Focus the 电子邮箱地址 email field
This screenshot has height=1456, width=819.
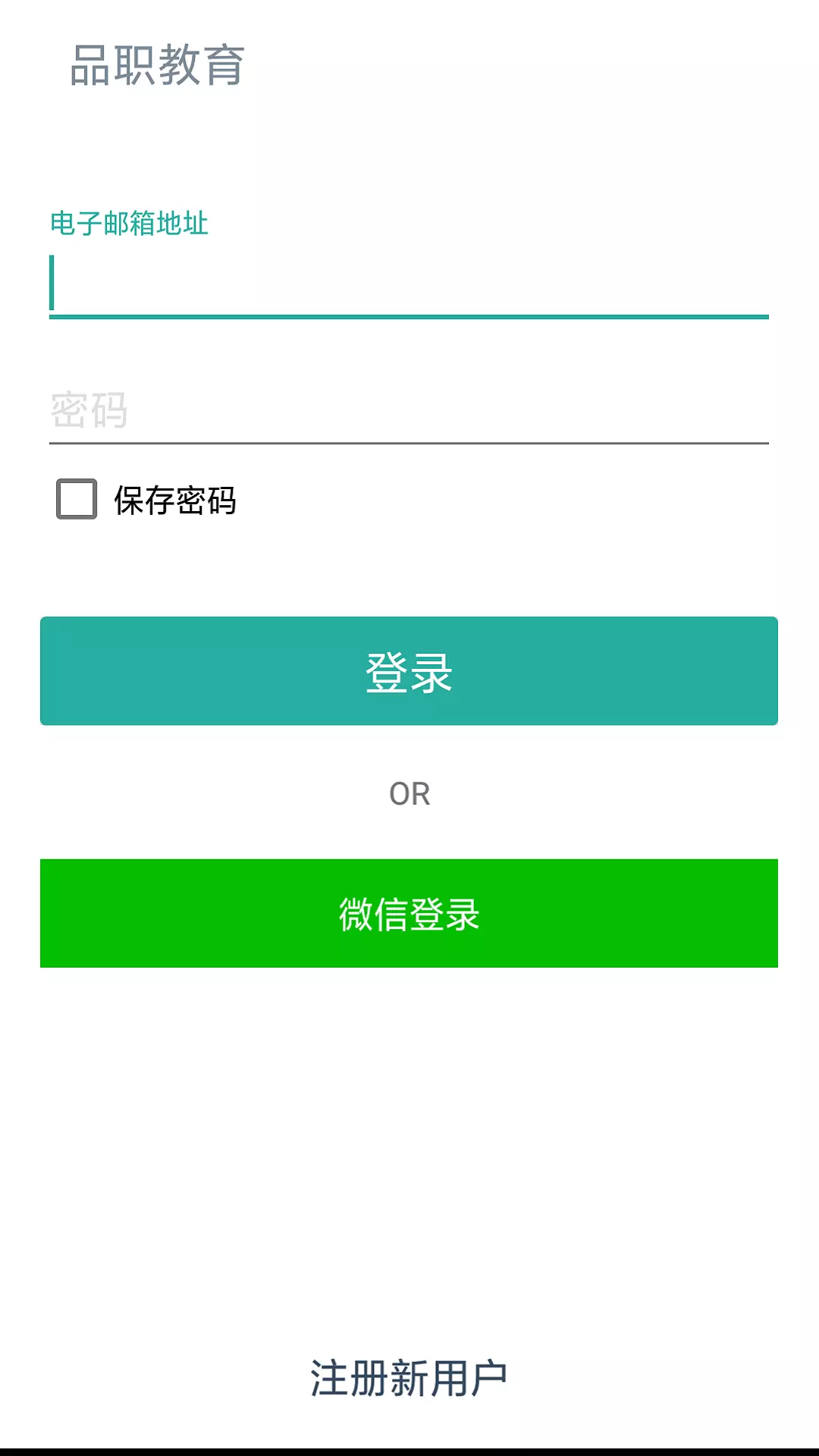click(x=409, y=284)
